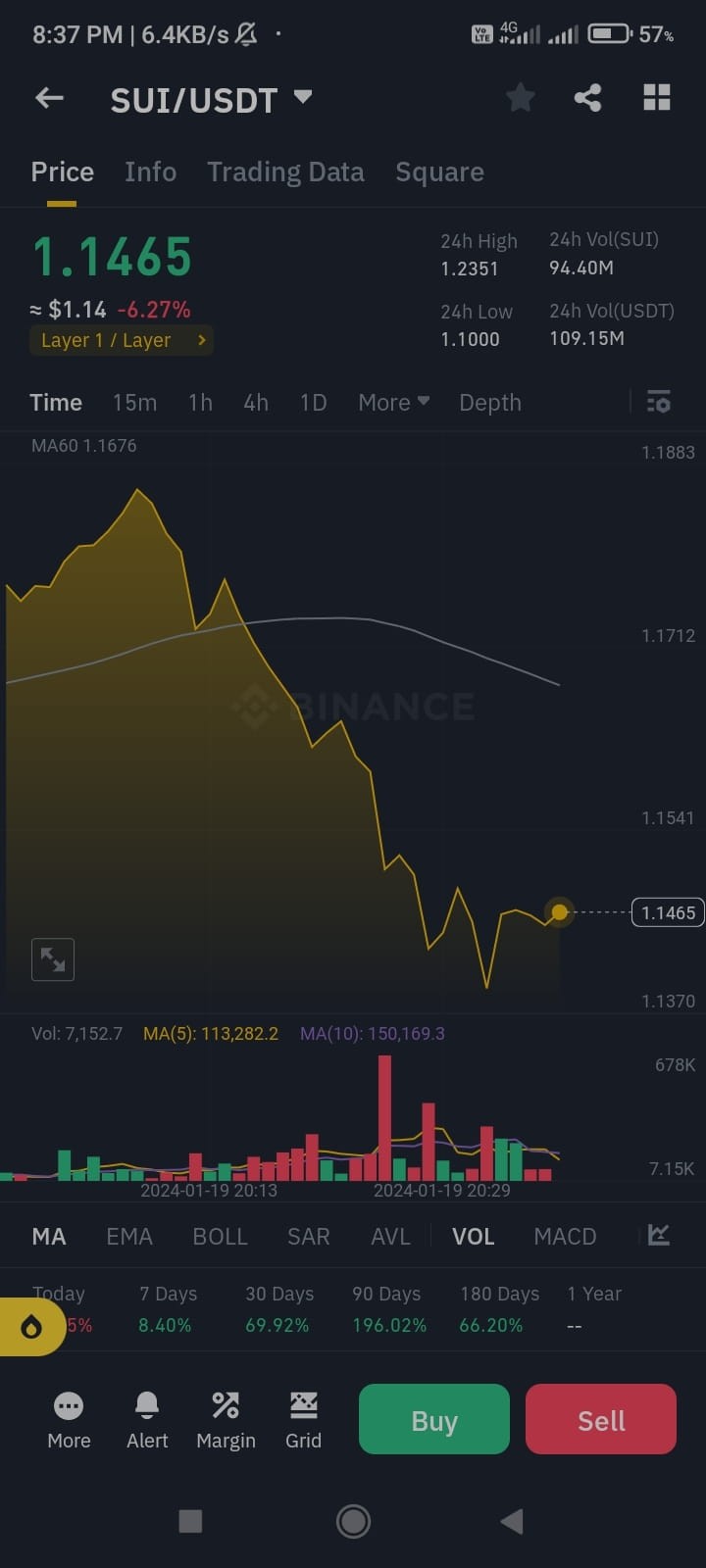The width and height of the screenshot is (706, 1568).
Task: Share this trading pair
Action: pos(587,98)
